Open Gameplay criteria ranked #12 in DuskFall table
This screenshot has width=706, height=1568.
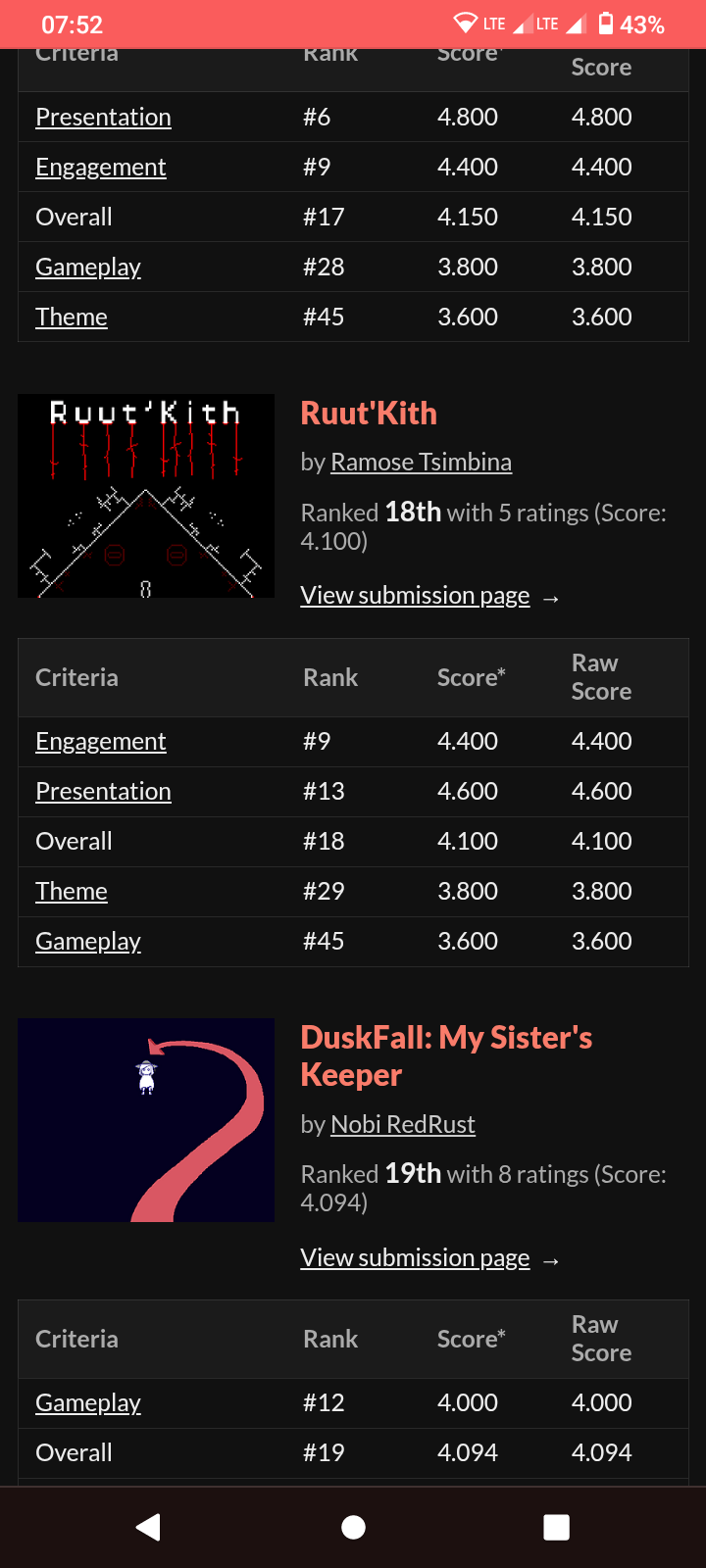point(88,1403)
